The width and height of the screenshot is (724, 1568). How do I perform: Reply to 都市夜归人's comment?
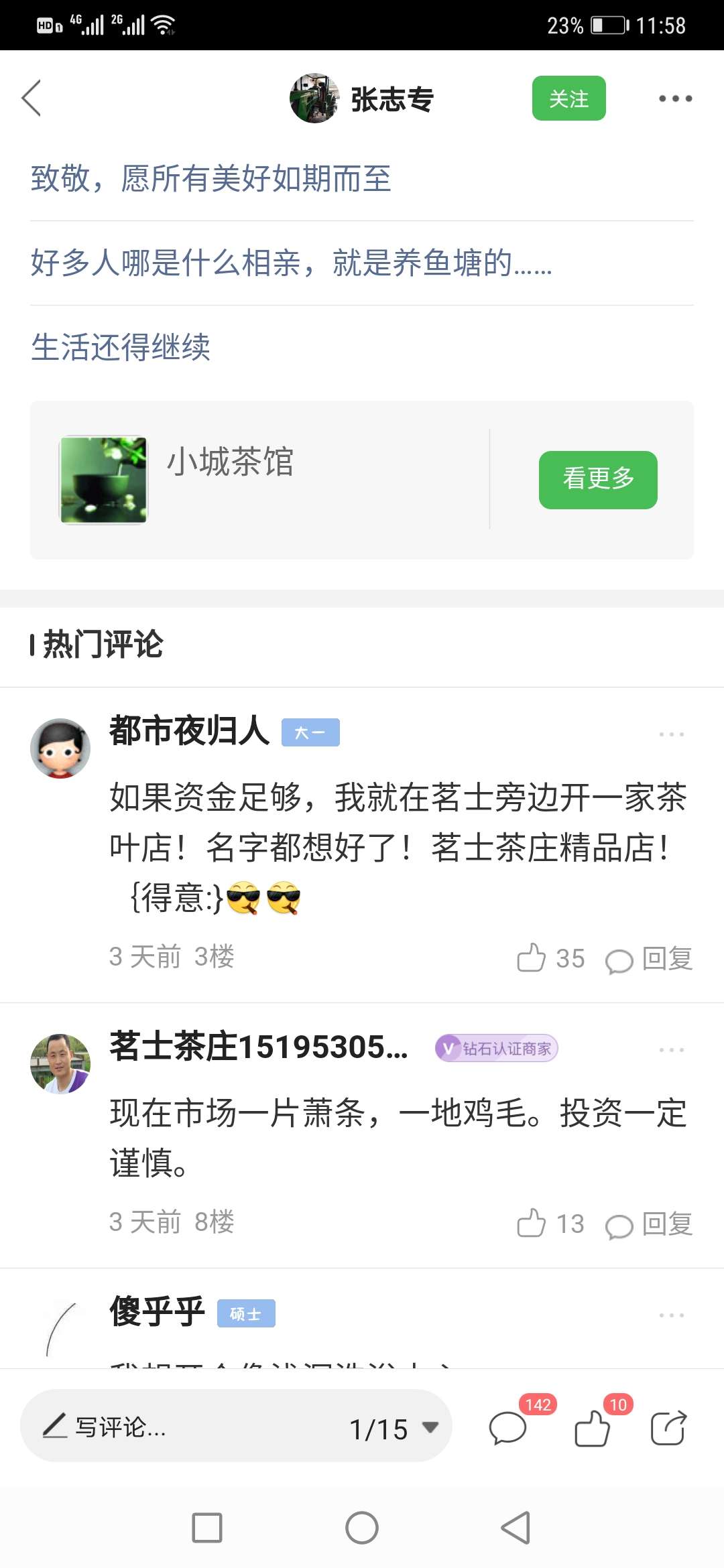[x=649, y=959]
